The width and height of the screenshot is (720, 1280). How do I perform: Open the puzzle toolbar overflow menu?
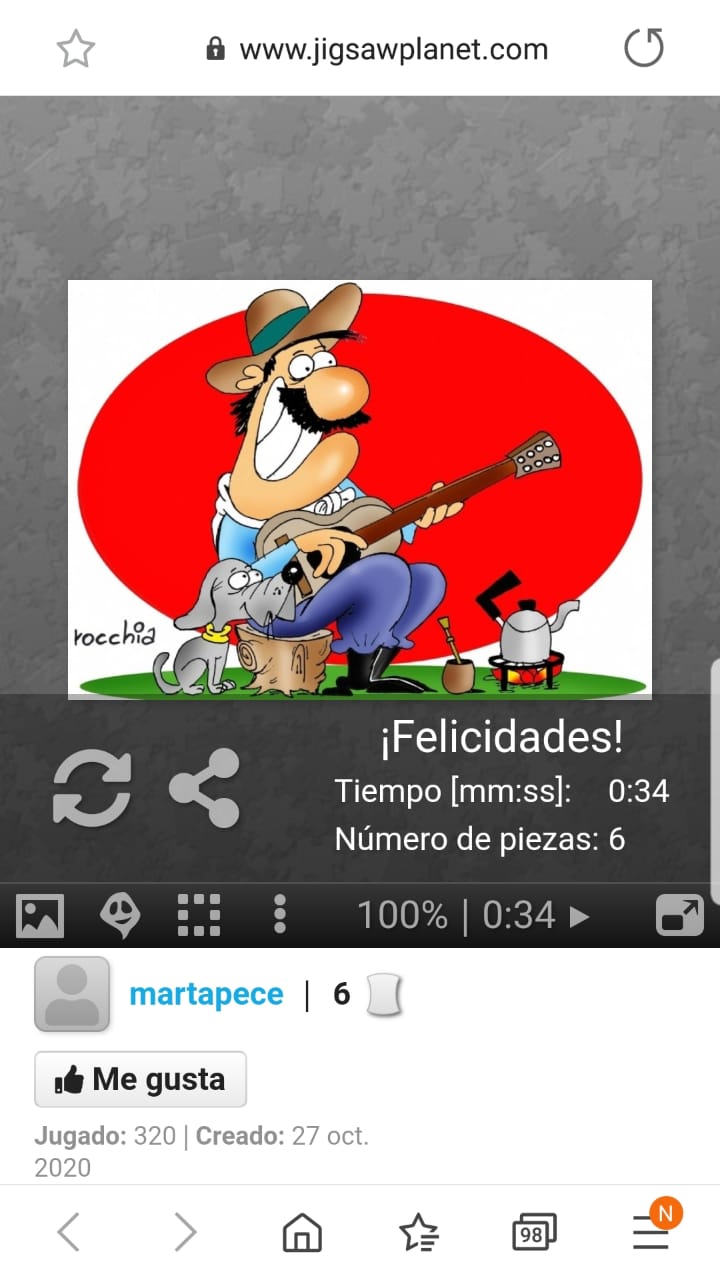tap(279, 915)
